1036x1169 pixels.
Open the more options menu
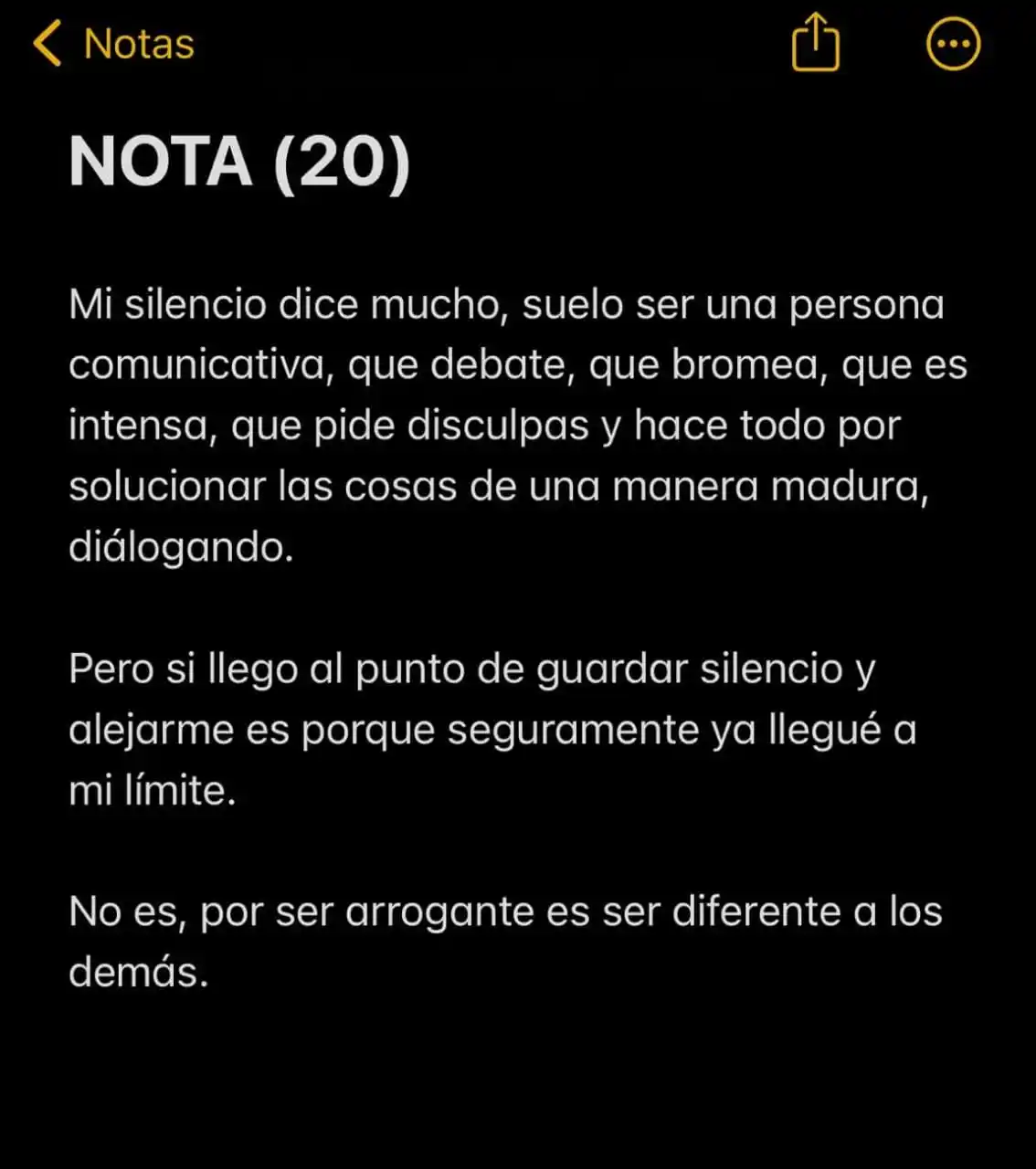953,44
